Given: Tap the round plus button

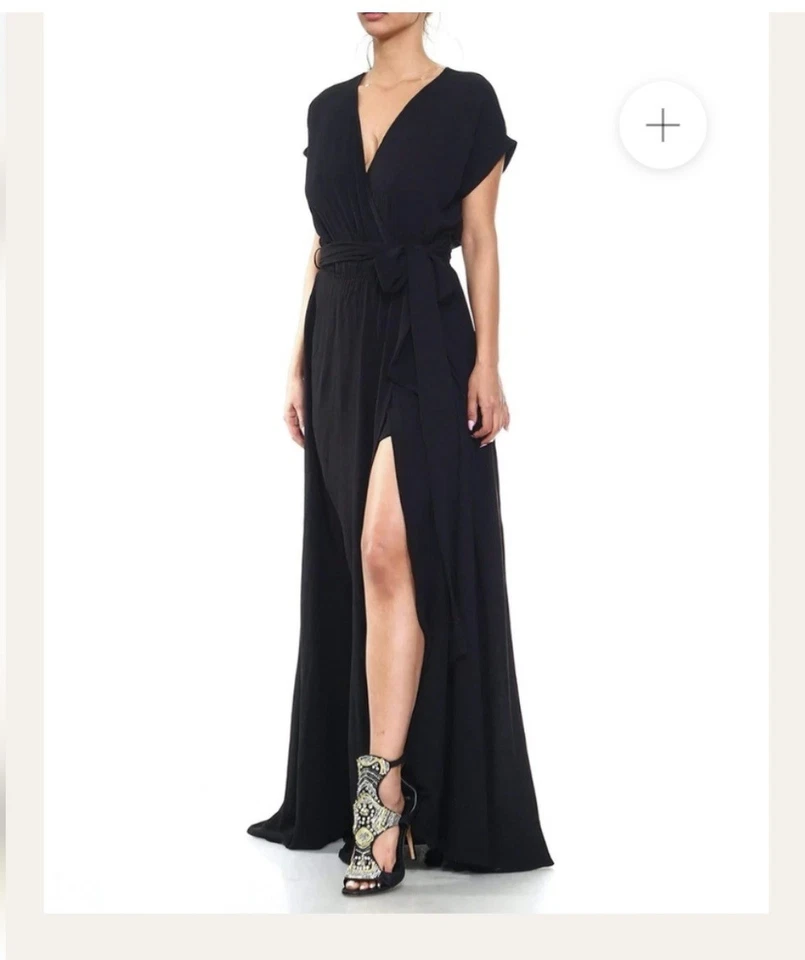Looking at the screenshot, I should point(662,125).
